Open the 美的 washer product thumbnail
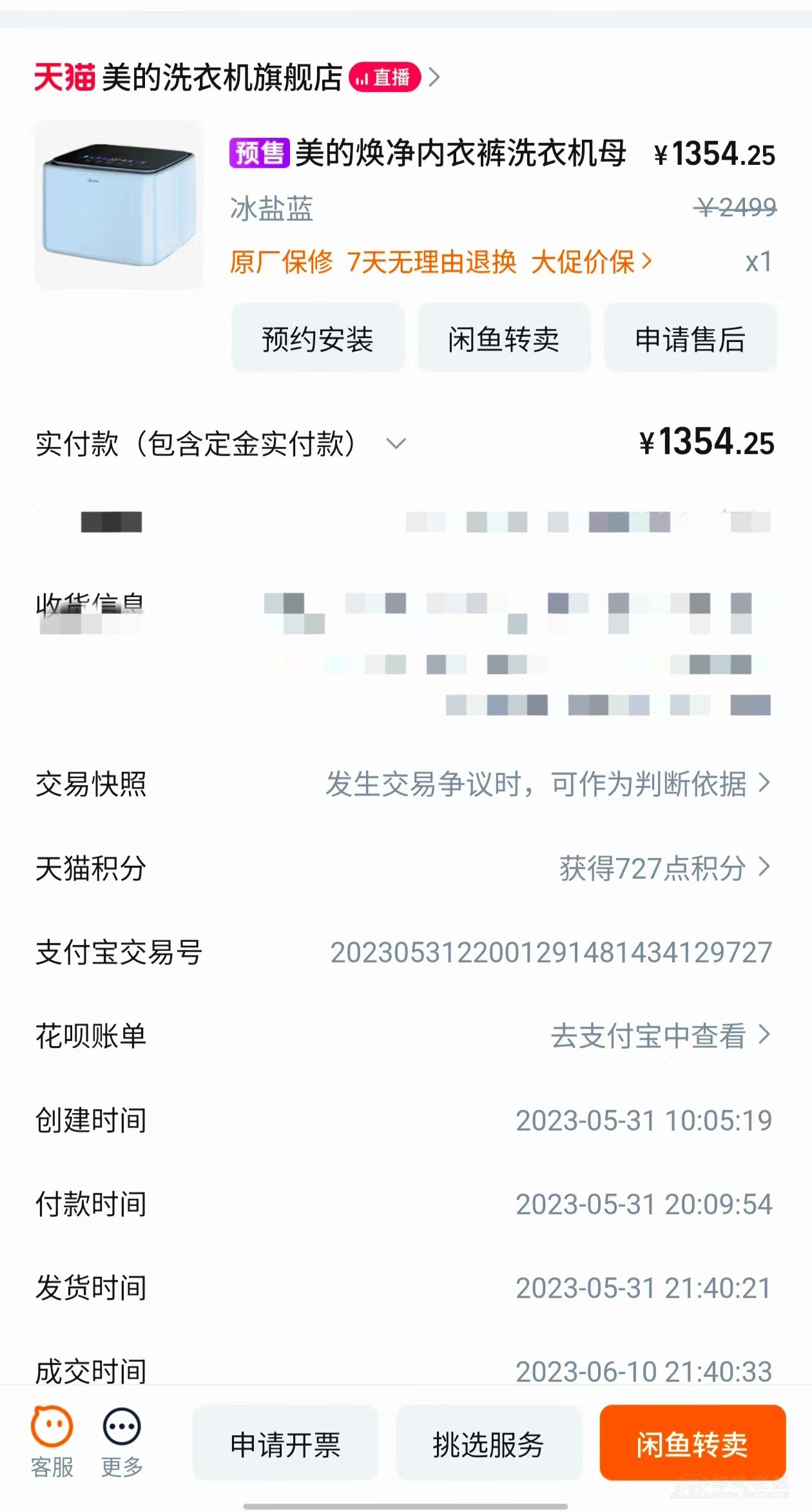 [119, 205]
